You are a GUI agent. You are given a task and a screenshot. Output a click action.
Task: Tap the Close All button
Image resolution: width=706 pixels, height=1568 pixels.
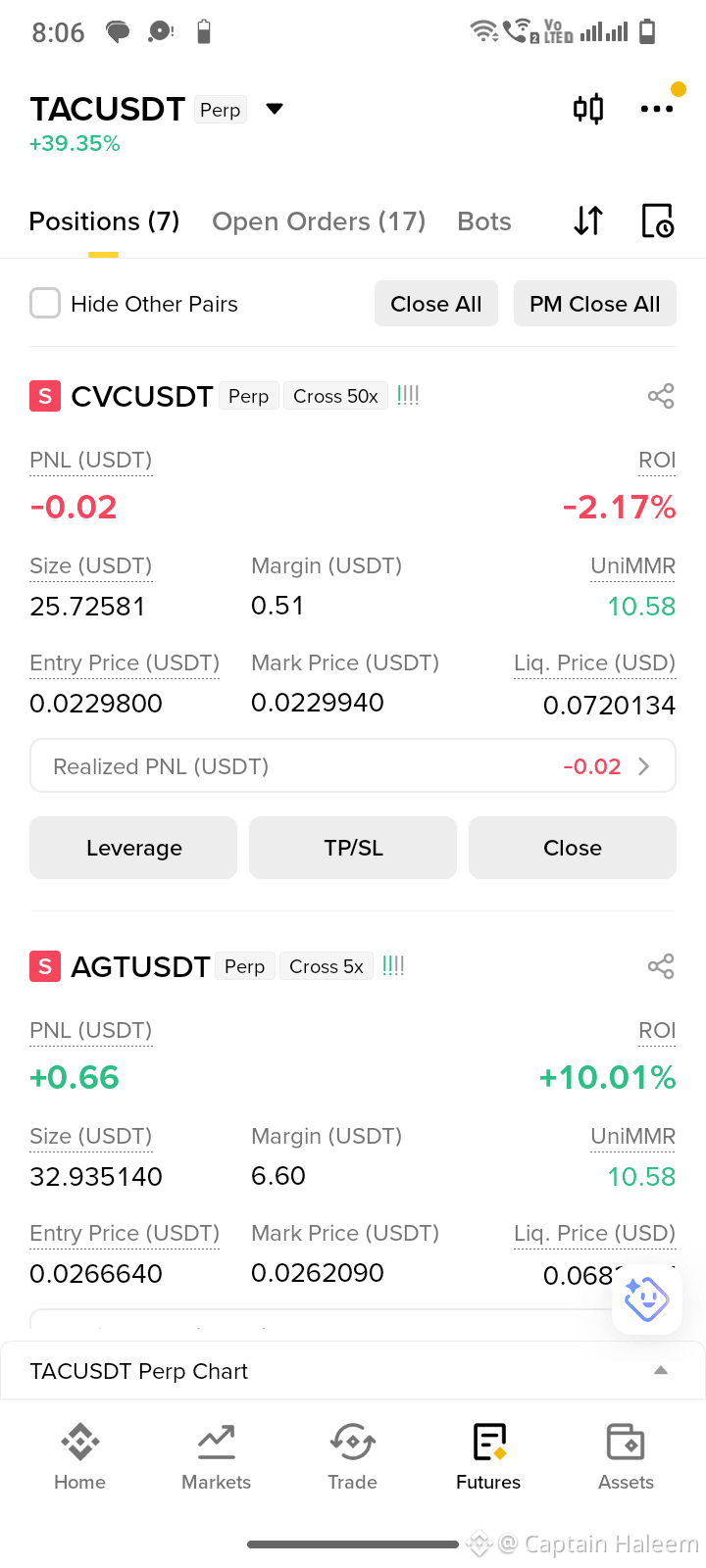click(x=436, y=304)
